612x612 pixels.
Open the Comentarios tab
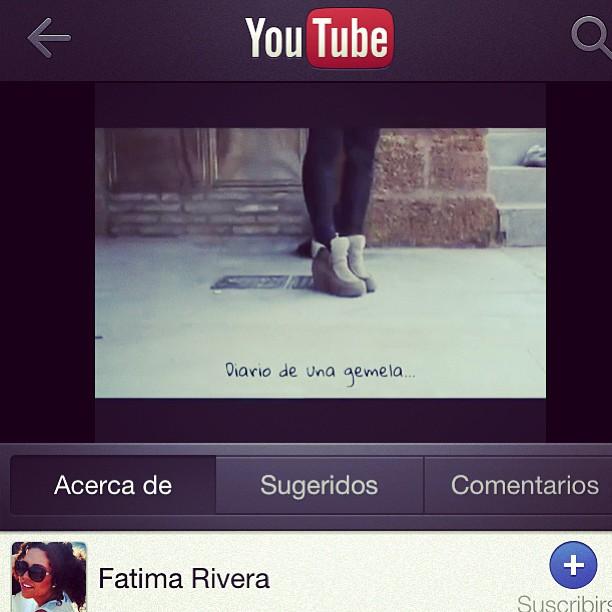[x=523, y=486]
